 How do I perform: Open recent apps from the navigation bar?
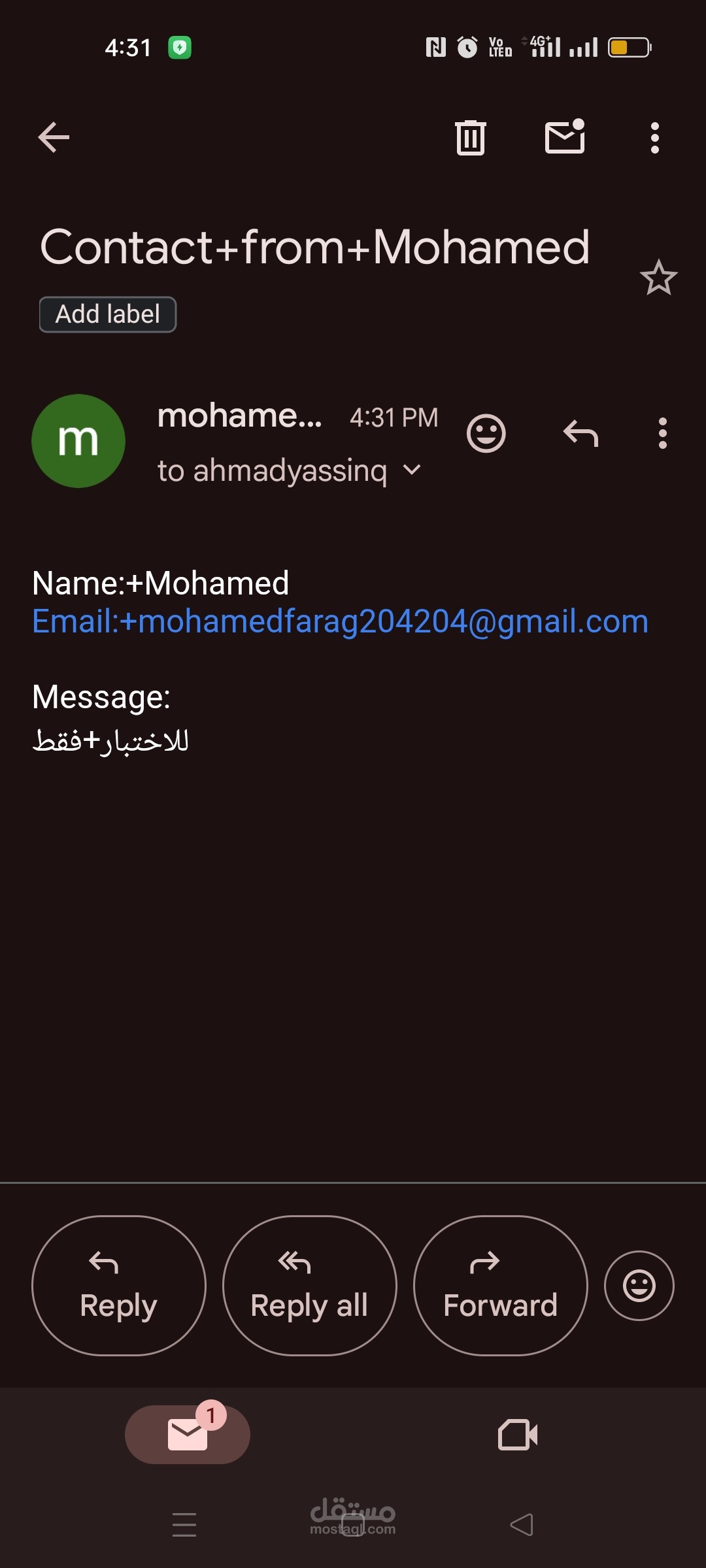[x=184, y=1524]
